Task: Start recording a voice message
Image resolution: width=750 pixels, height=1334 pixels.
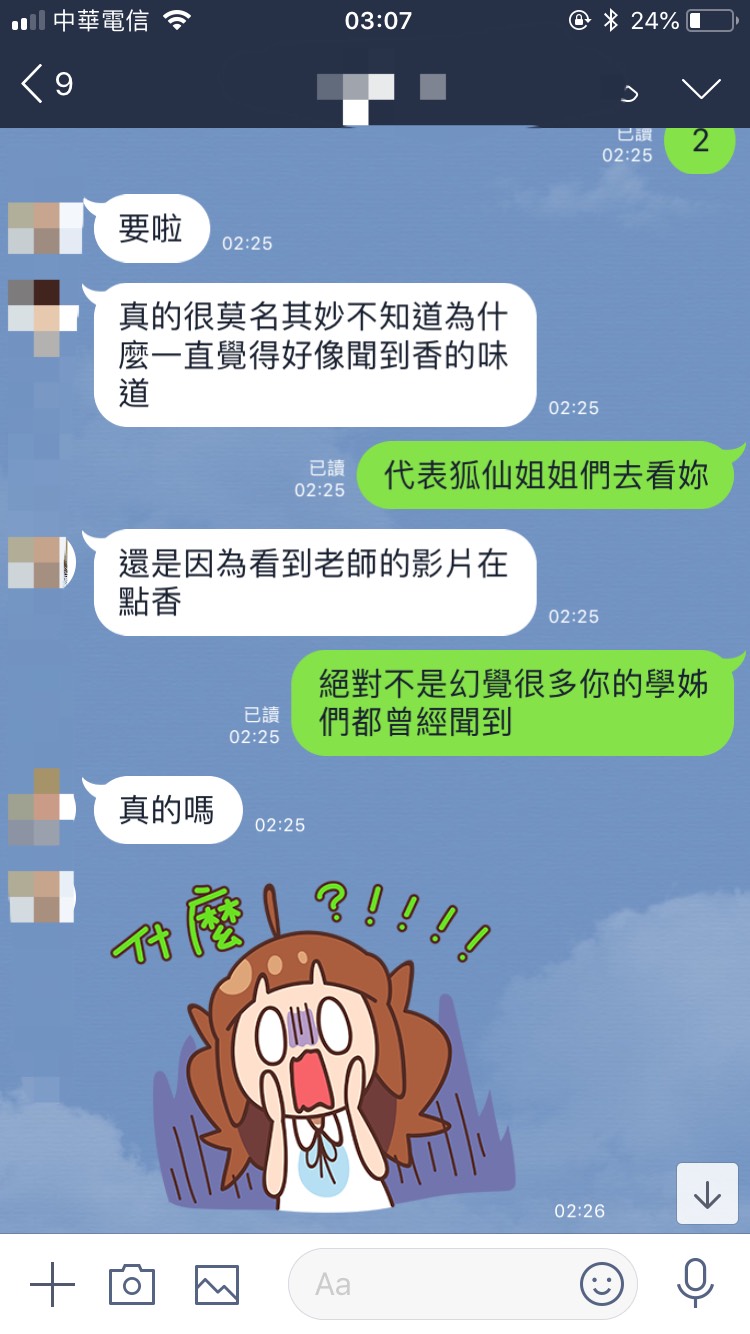Action: pos(695,1283)
